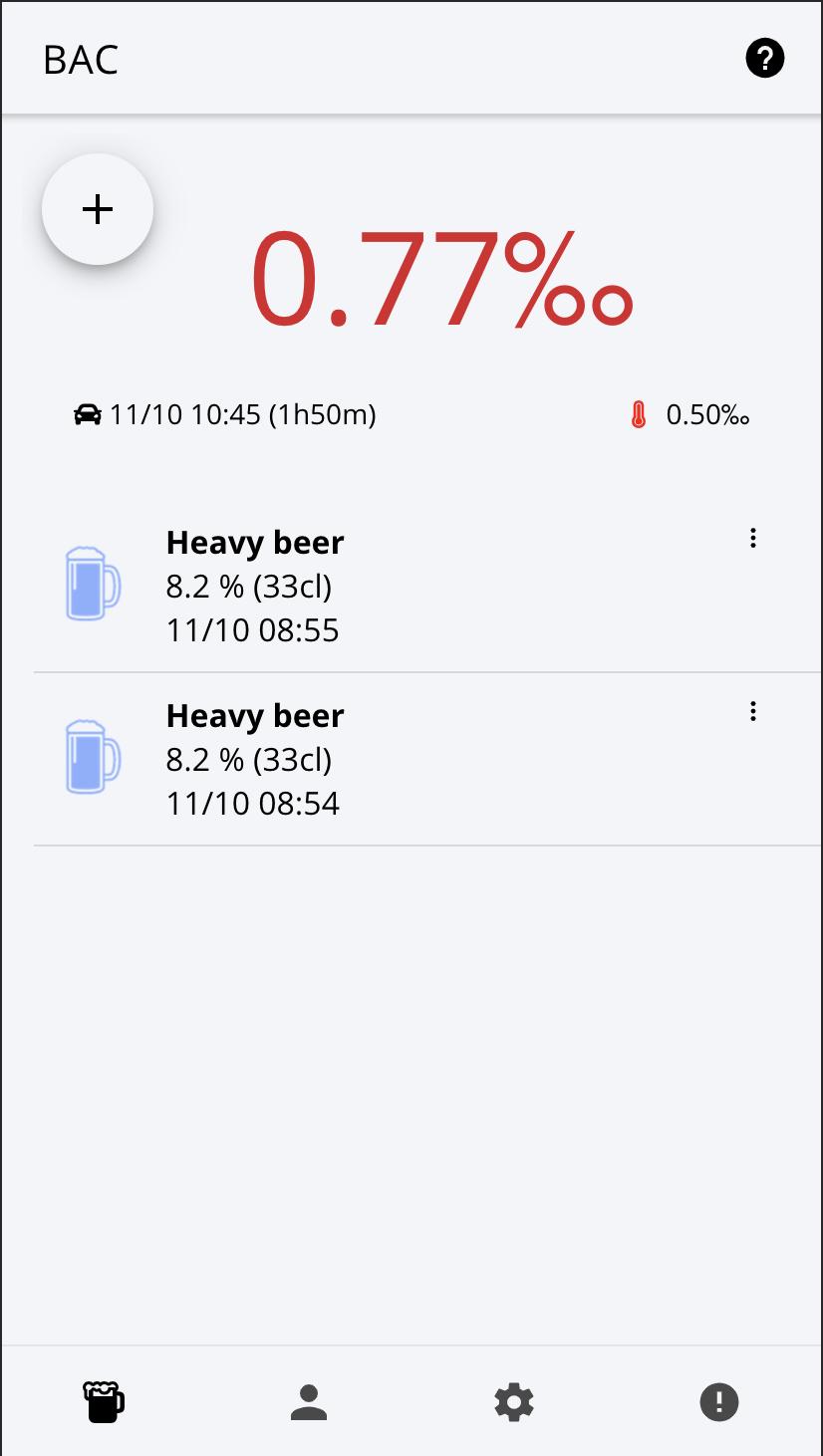Open options for the 08:55 Heavy beer
Screen dimensions: 823x1456
tap(753, 538)
